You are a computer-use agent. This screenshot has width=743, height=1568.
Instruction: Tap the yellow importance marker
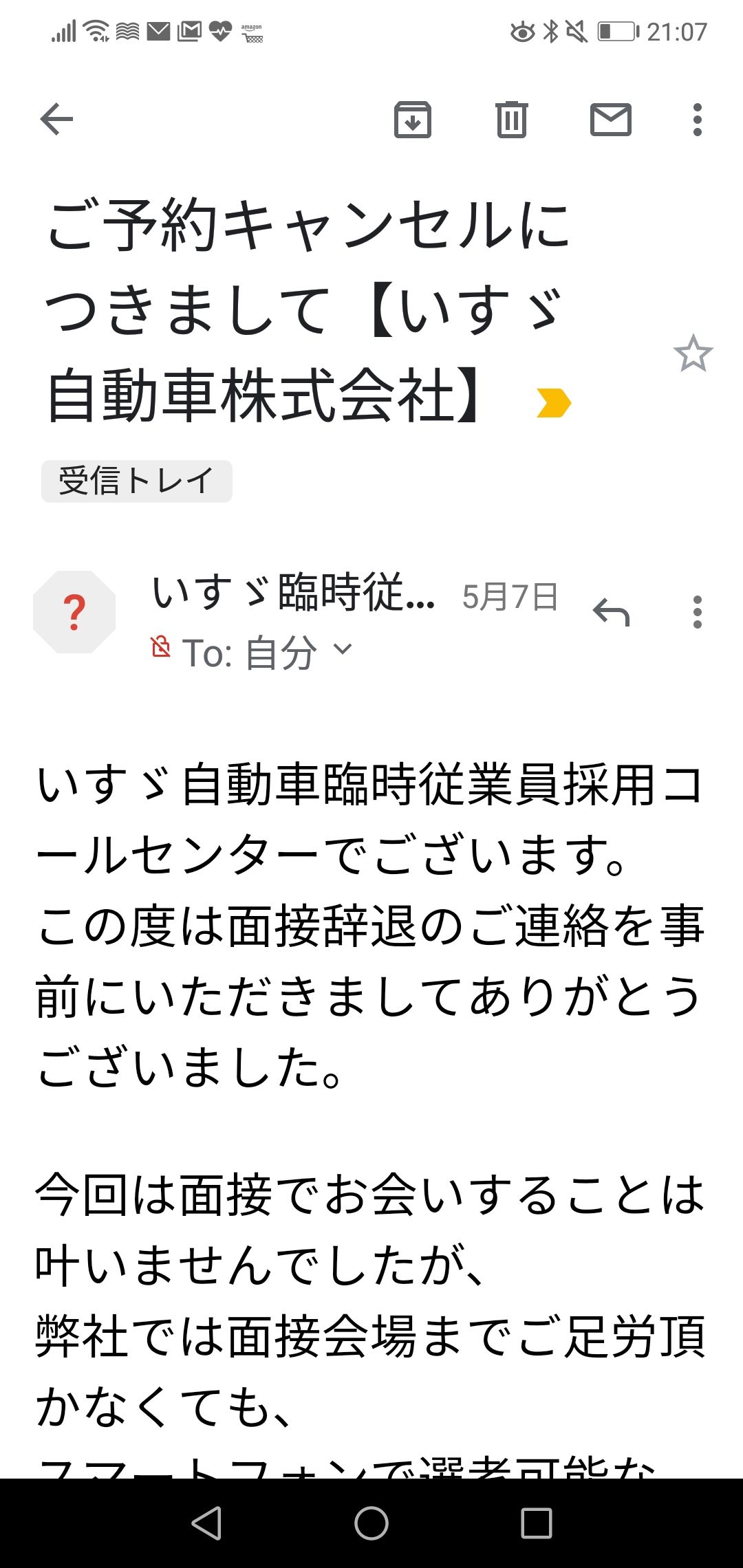coord(554,403)
